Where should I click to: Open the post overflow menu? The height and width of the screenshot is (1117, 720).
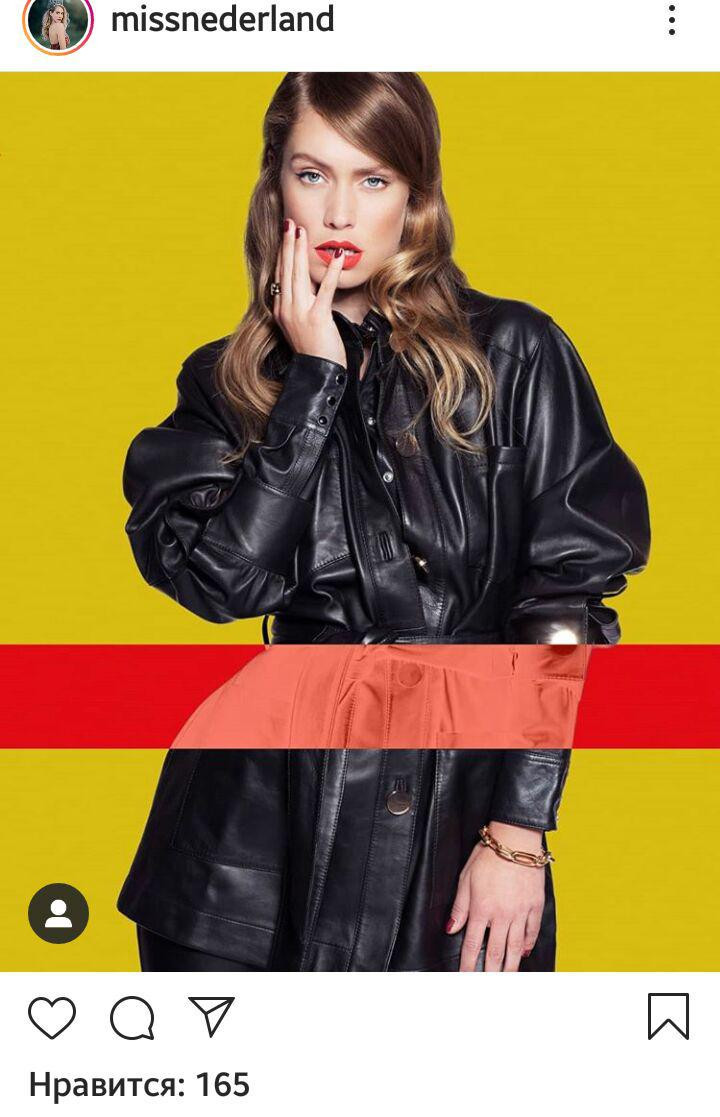(671, 20)
